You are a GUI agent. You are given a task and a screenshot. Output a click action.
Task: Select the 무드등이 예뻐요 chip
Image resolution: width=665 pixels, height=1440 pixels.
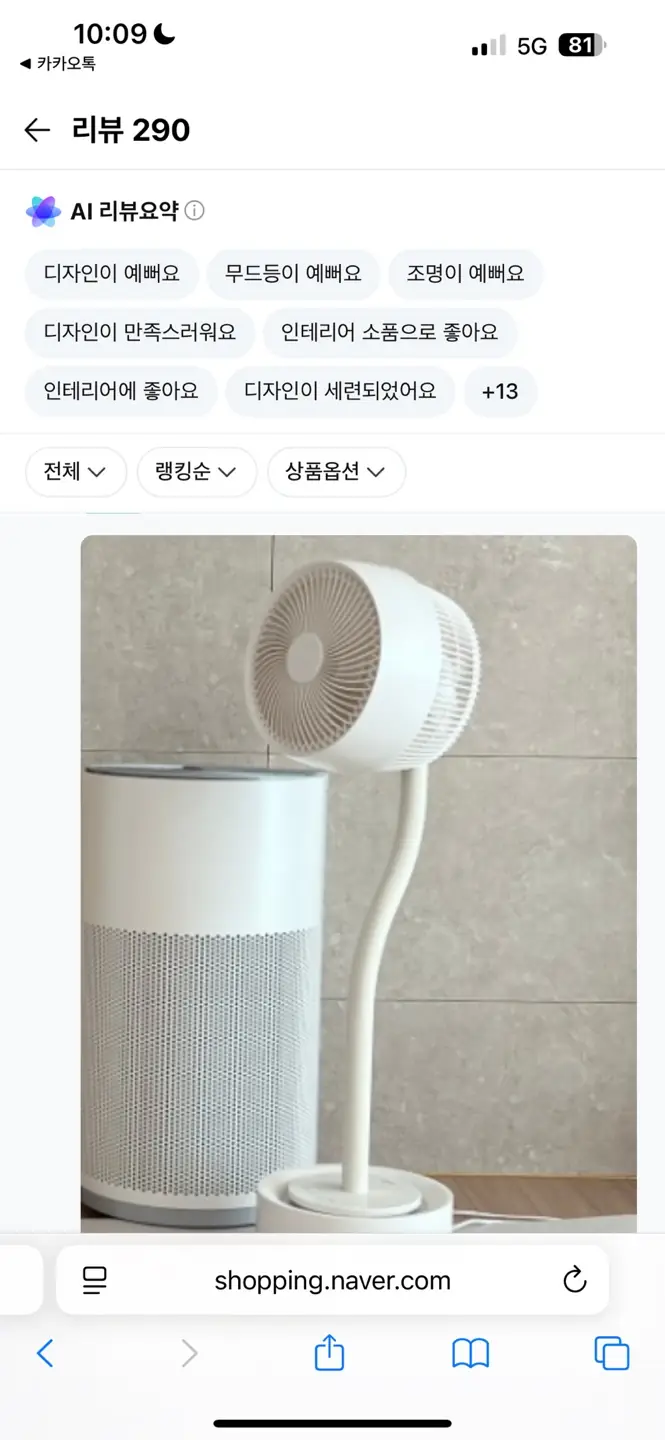pyautogui.click(x=293, y=273)
